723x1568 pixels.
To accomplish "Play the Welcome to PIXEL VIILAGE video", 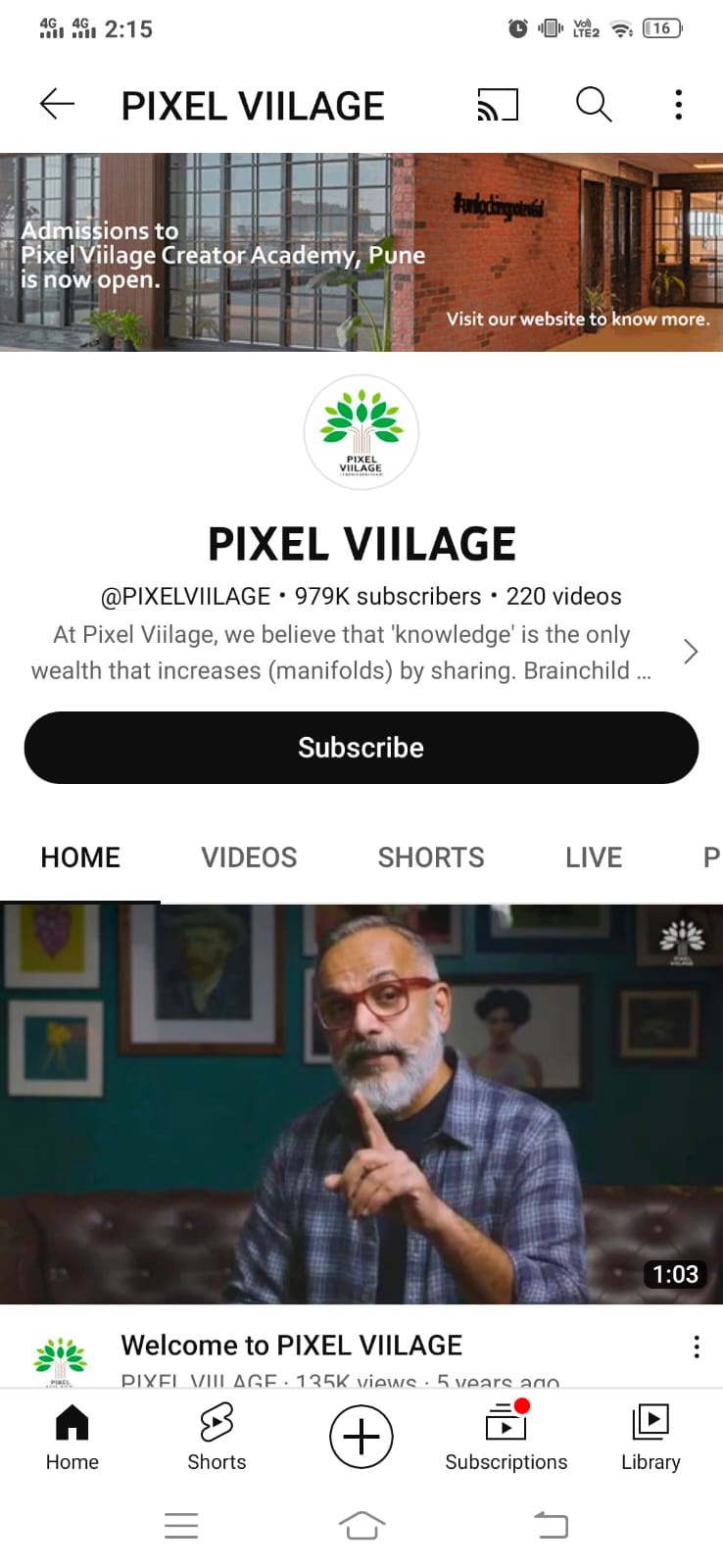I will coord(361,1103).
